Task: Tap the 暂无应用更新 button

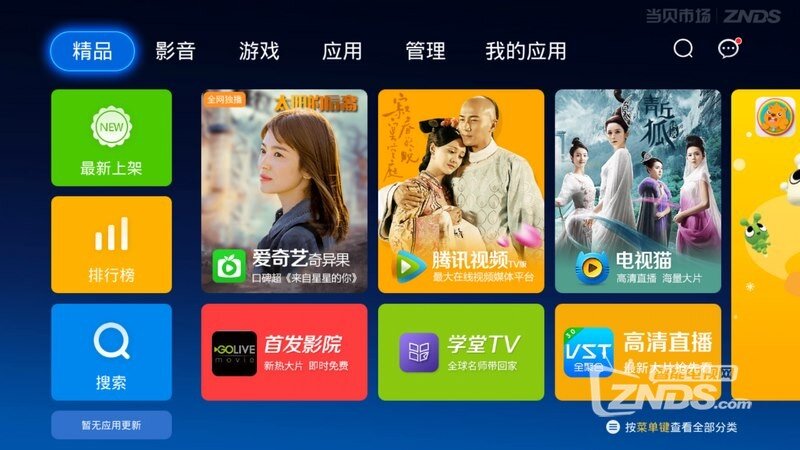Action: 111,425
